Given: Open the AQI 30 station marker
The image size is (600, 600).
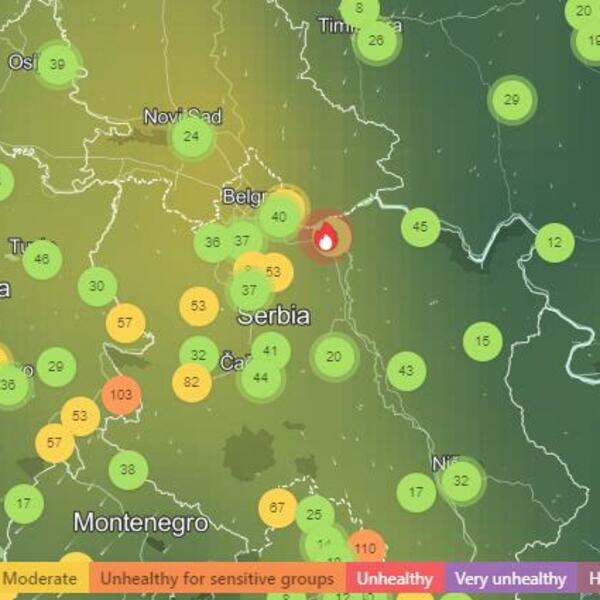Looking at the screenshot, I should pos(97,286).
